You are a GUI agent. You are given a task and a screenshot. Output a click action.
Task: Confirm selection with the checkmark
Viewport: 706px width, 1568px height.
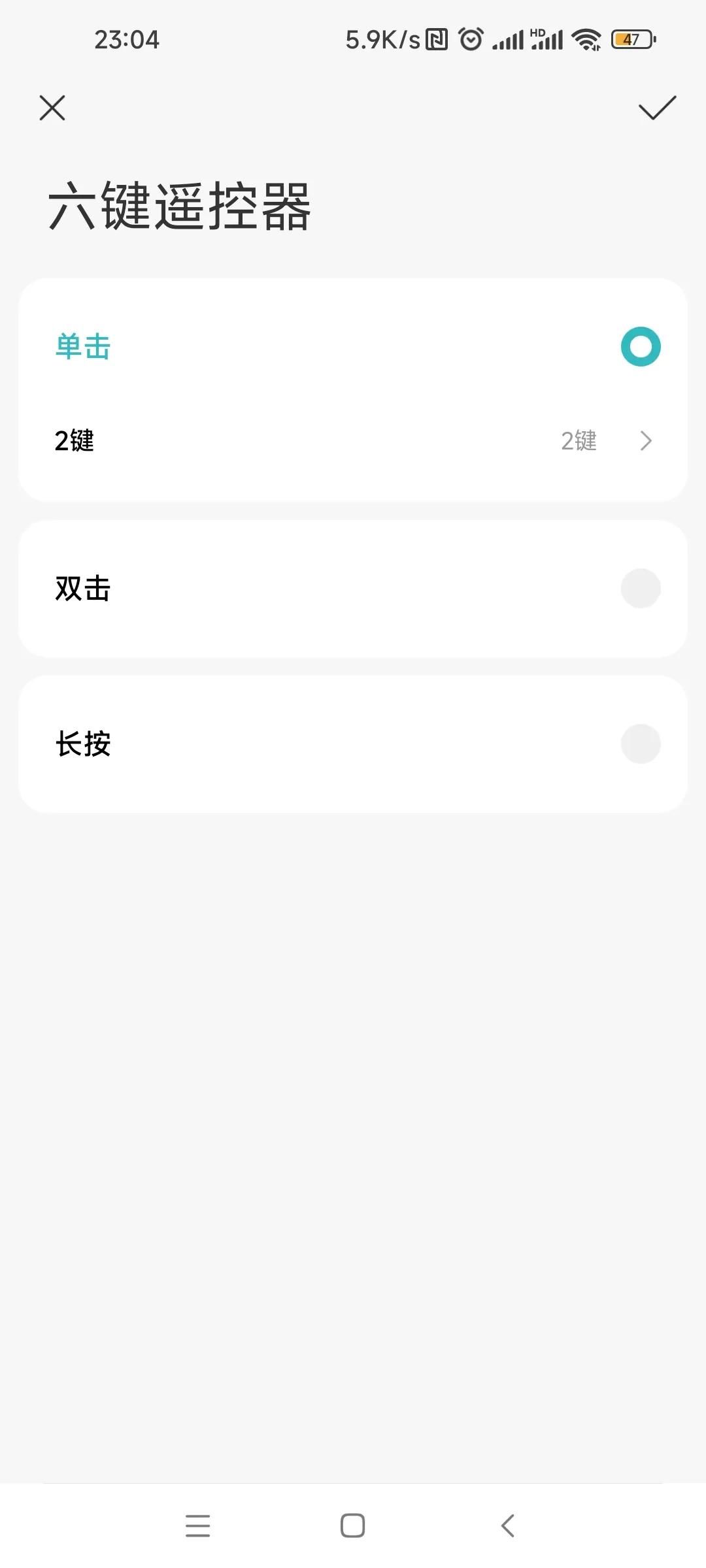tap(657, 108)
